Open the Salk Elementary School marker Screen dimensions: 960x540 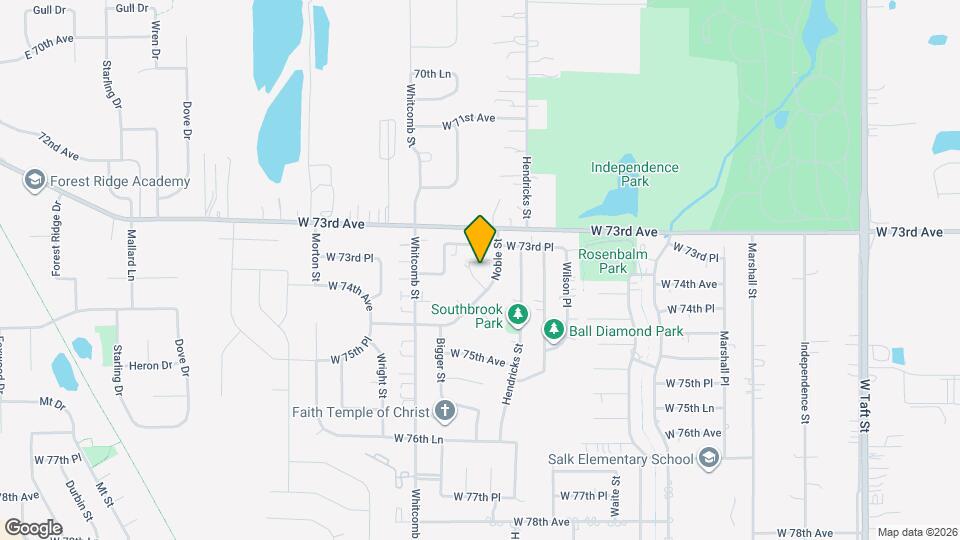(x=709, y=458)
